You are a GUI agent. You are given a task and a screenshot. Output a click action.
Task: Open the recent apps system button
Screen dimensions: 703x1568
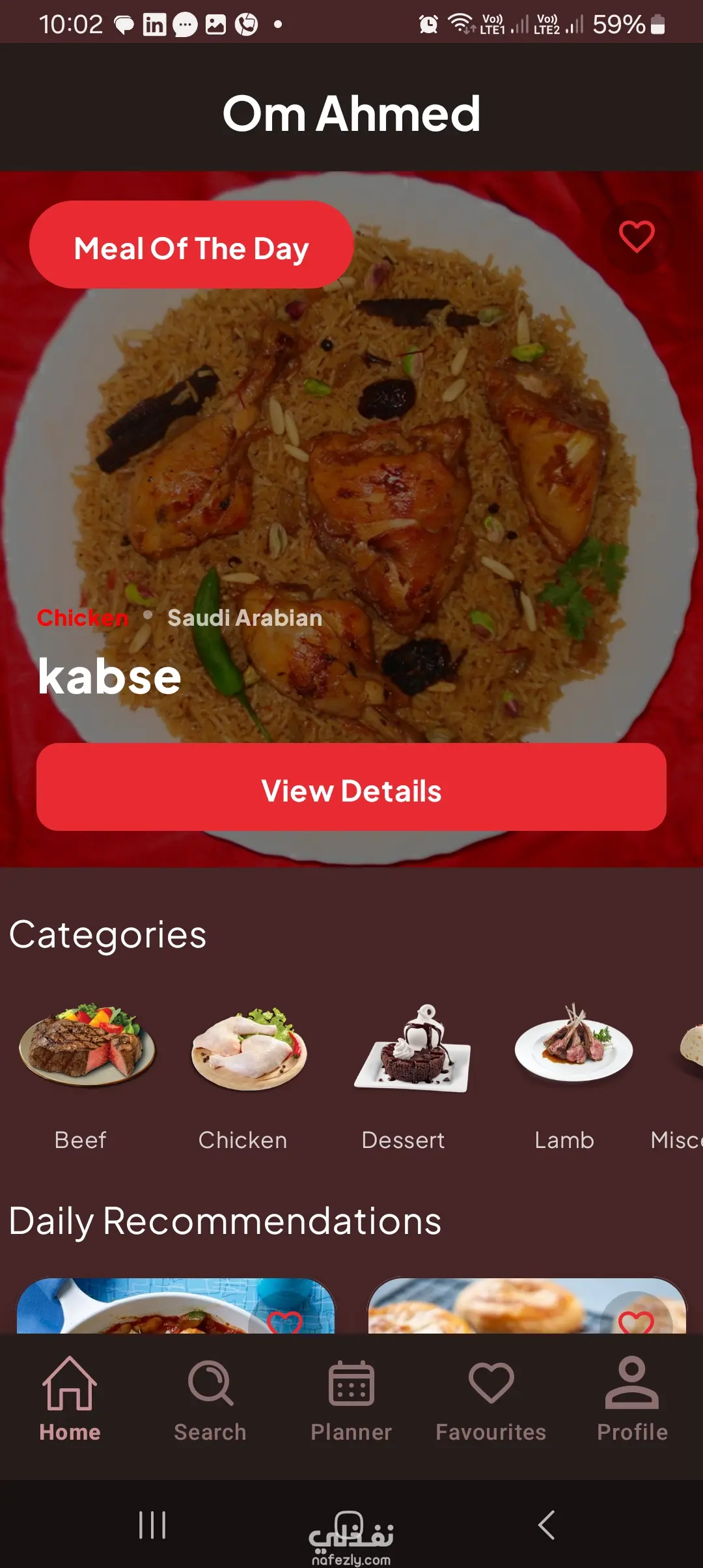pos(152,1525)
